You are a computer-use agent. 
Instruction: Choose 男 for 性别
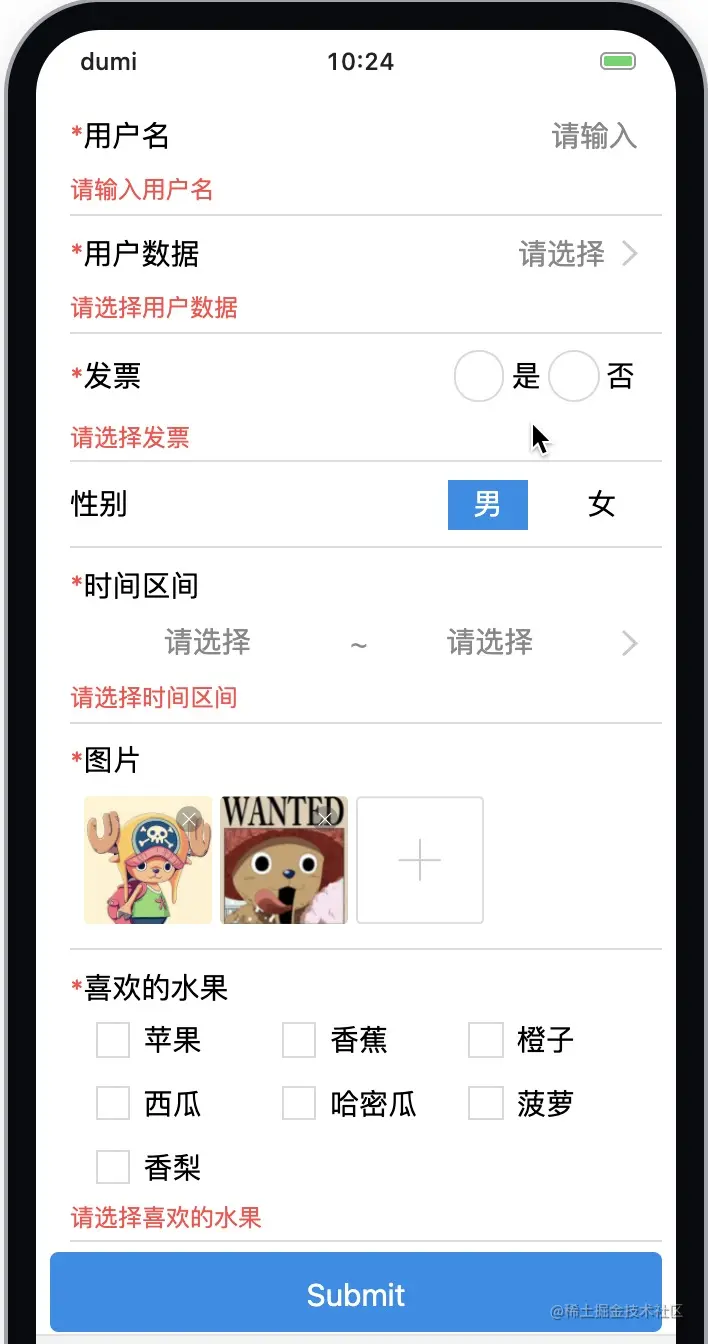click(x=487, y=504)
